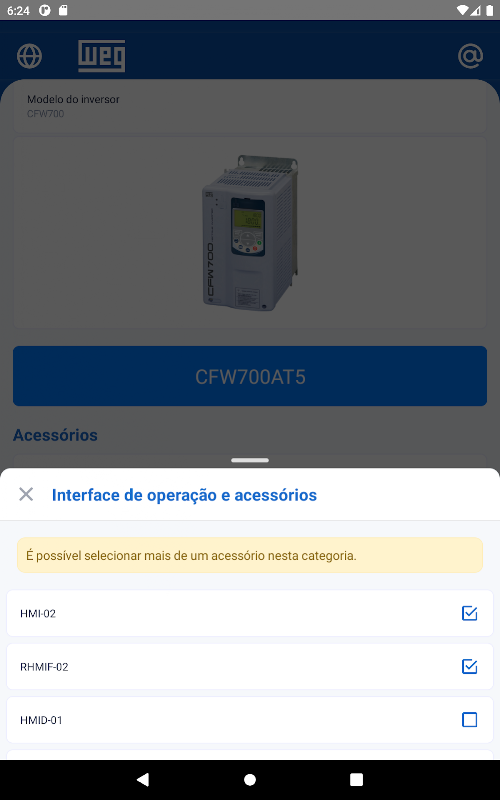Image resolution: width=500 pixels, height=800 pixels.
Task: Uncheck the HMI-02 accessory
Action: (x=469, y=613)
